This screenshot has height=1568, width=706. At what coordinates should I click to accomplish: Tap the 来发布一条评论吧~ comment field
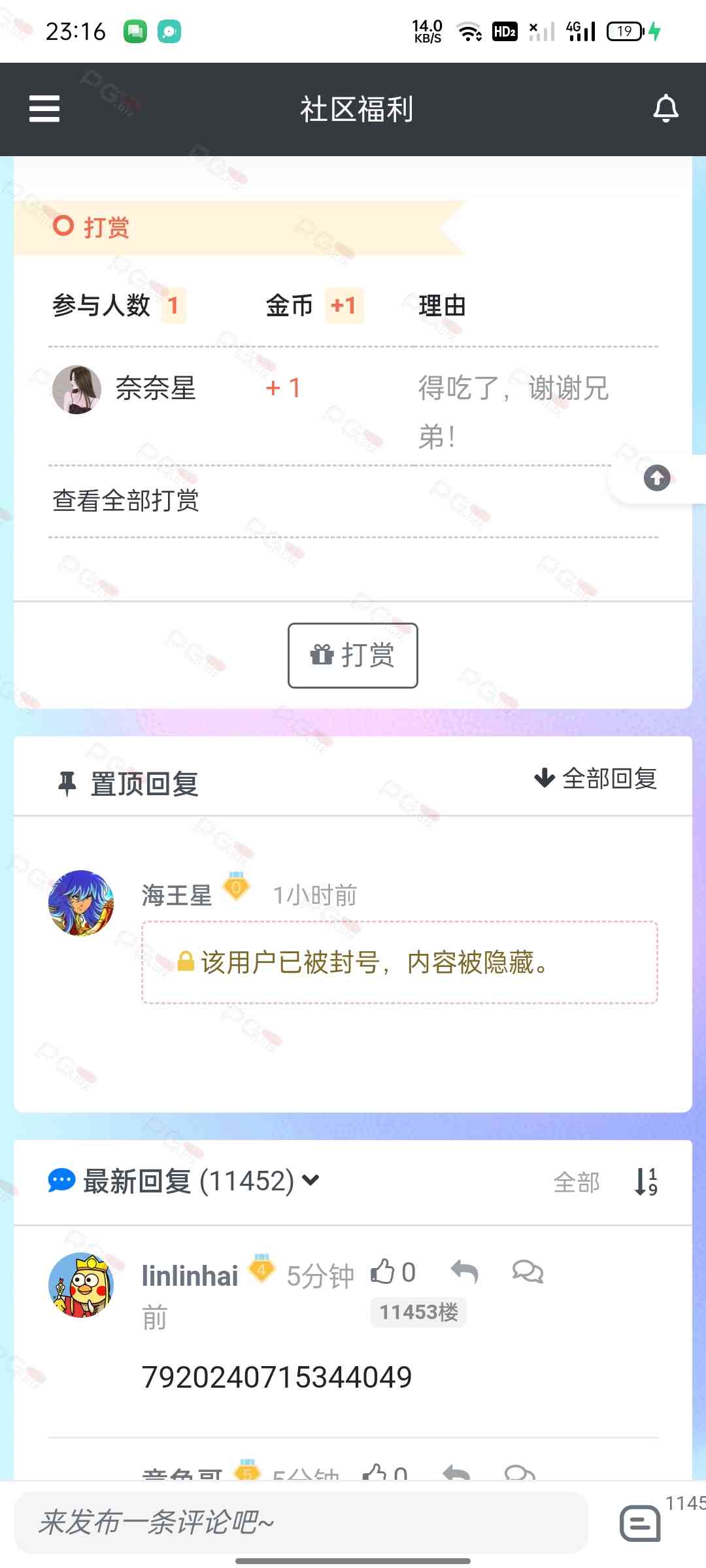click(301, 1522)
